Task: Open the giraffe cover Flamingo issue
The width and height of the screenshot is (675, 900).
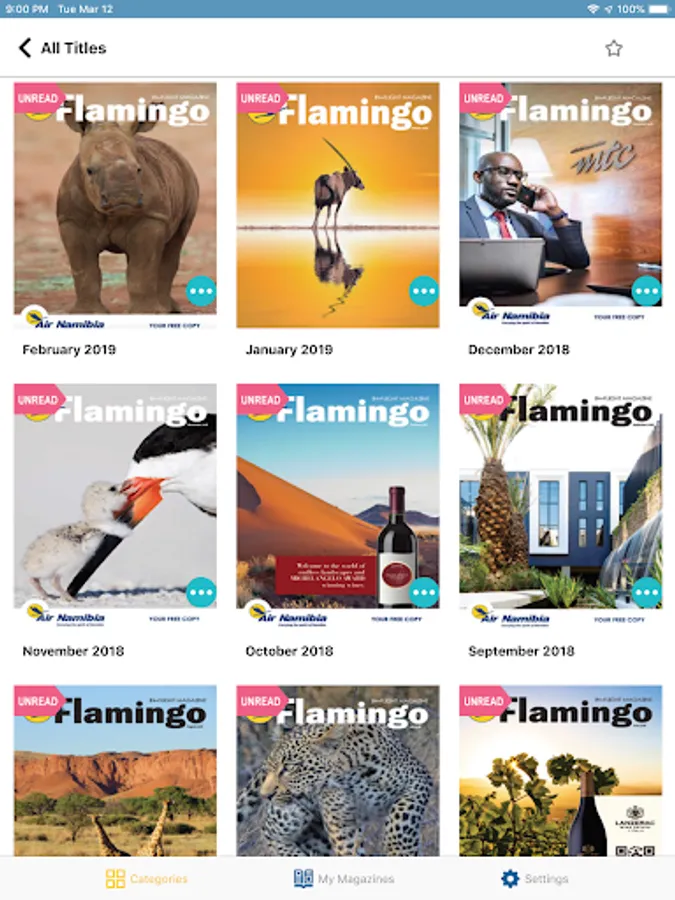Action: point(115,771)
